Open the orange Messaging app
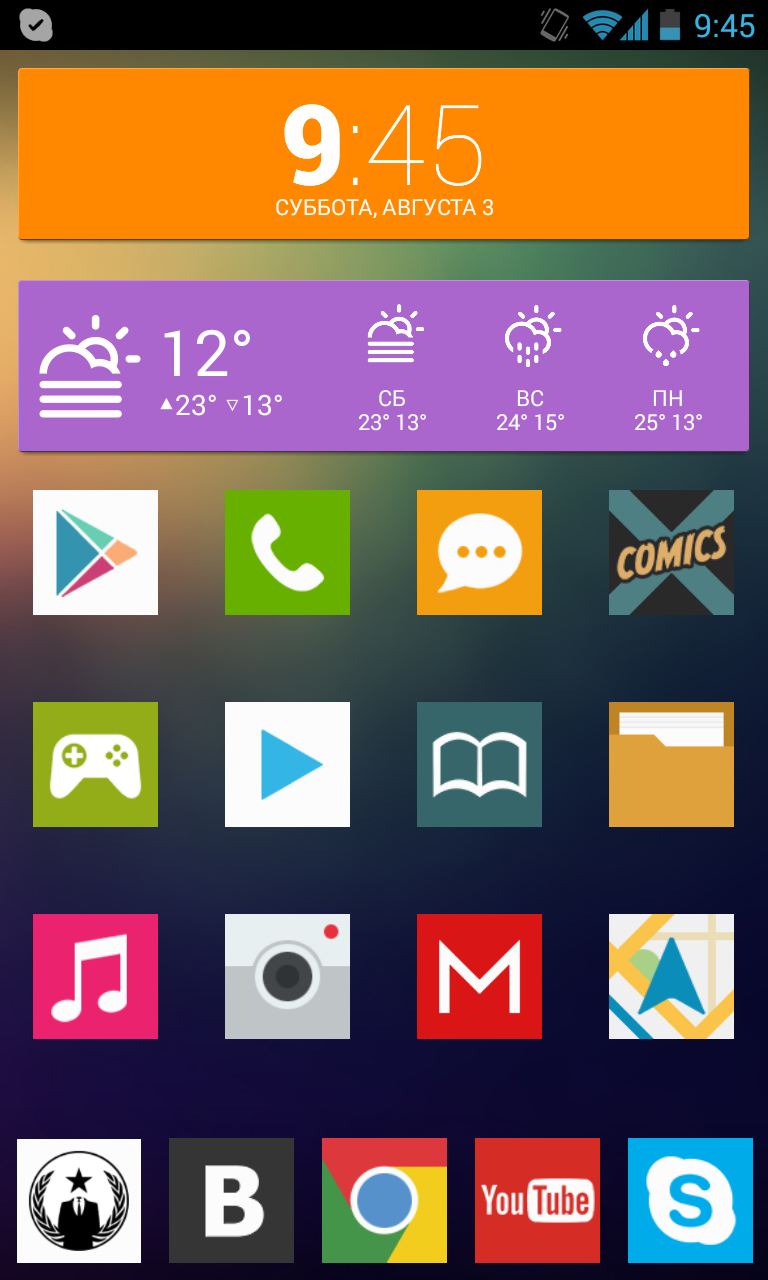 click(x=479, y=552)
